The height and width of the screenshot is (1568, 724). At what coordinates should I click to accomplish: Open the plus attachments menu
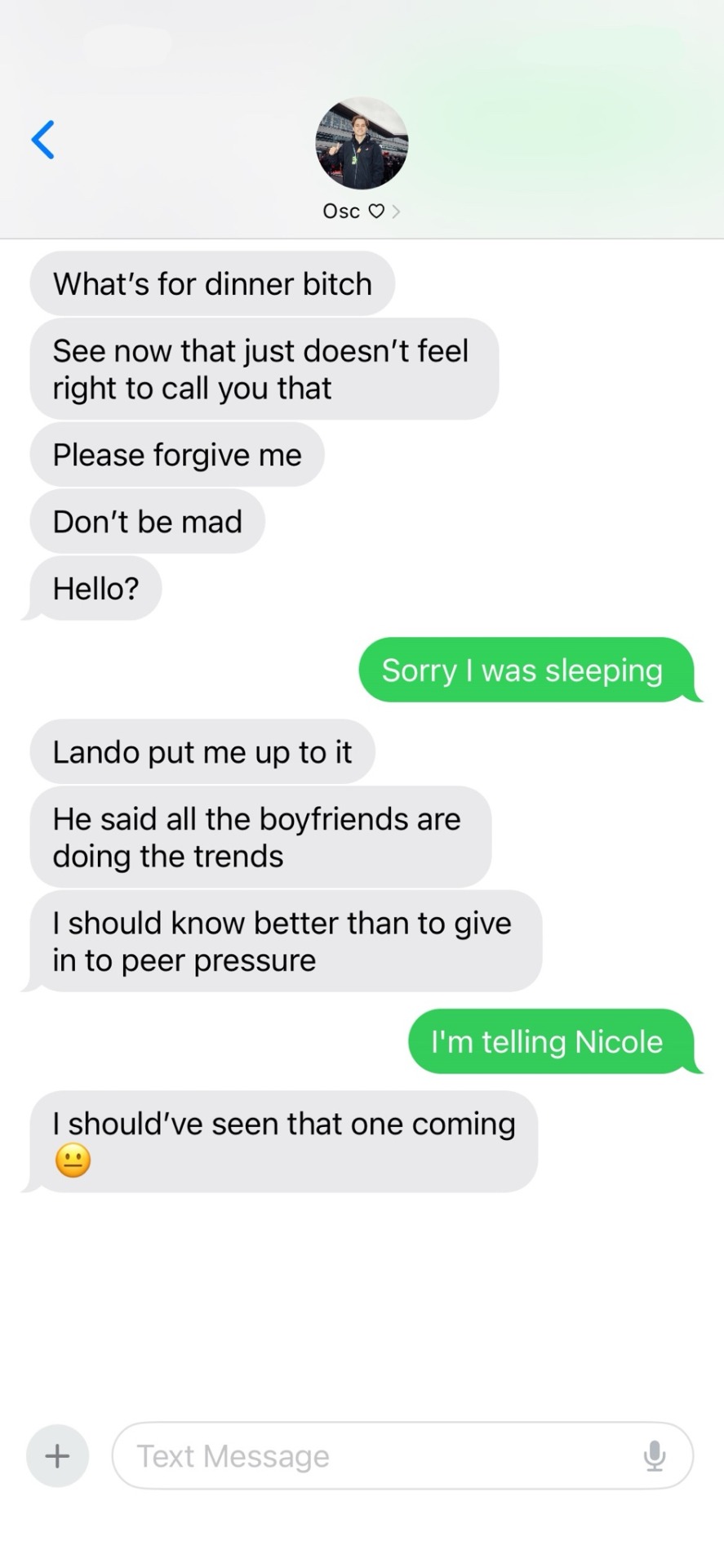[x=57, y=1455]
